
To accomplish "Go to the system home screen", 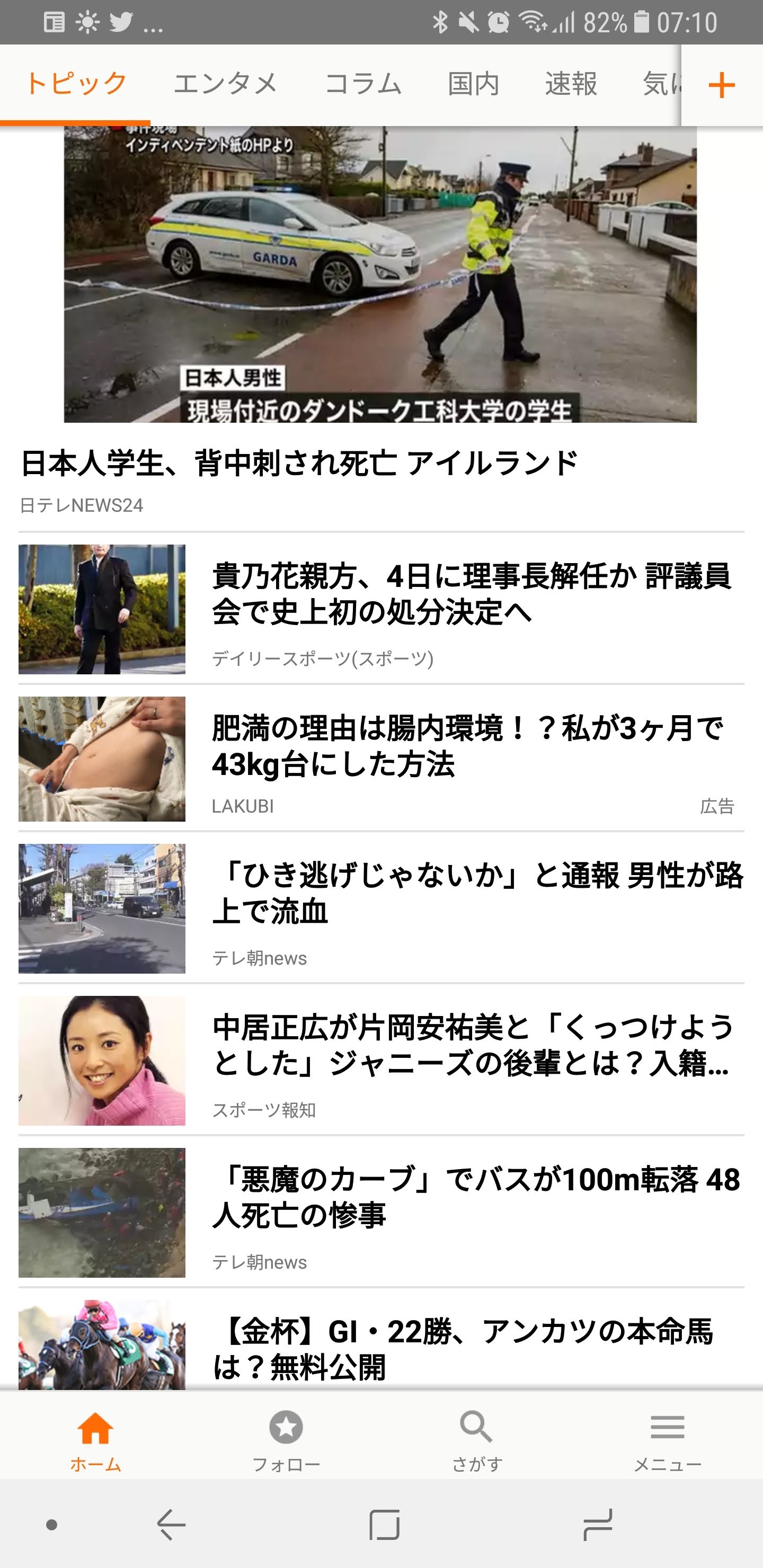I will click(384, 1524).
